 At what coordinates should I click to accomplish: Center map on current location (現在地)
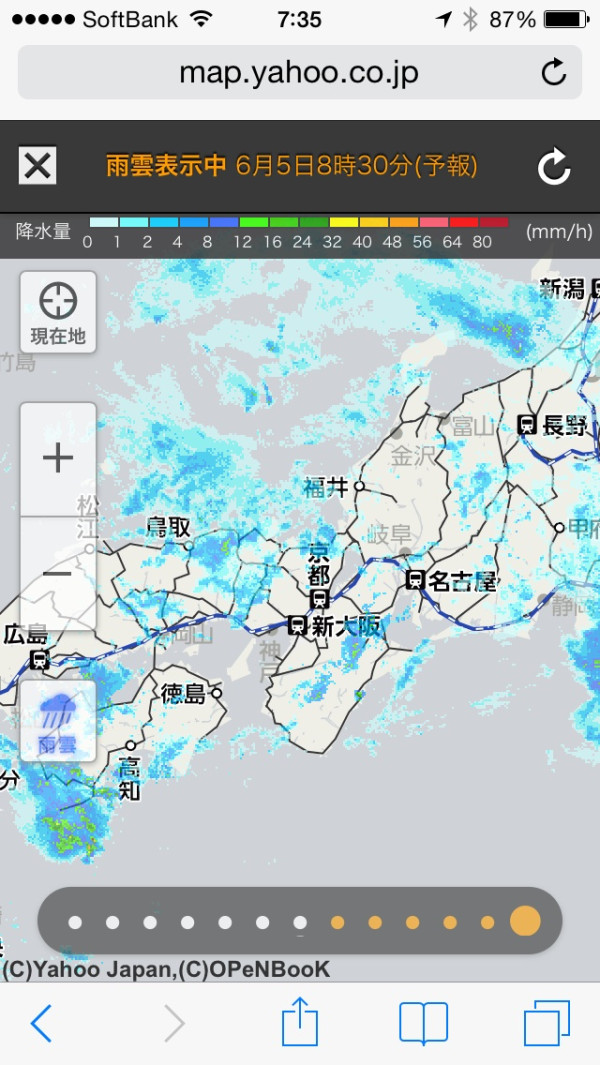click(58, 312)
